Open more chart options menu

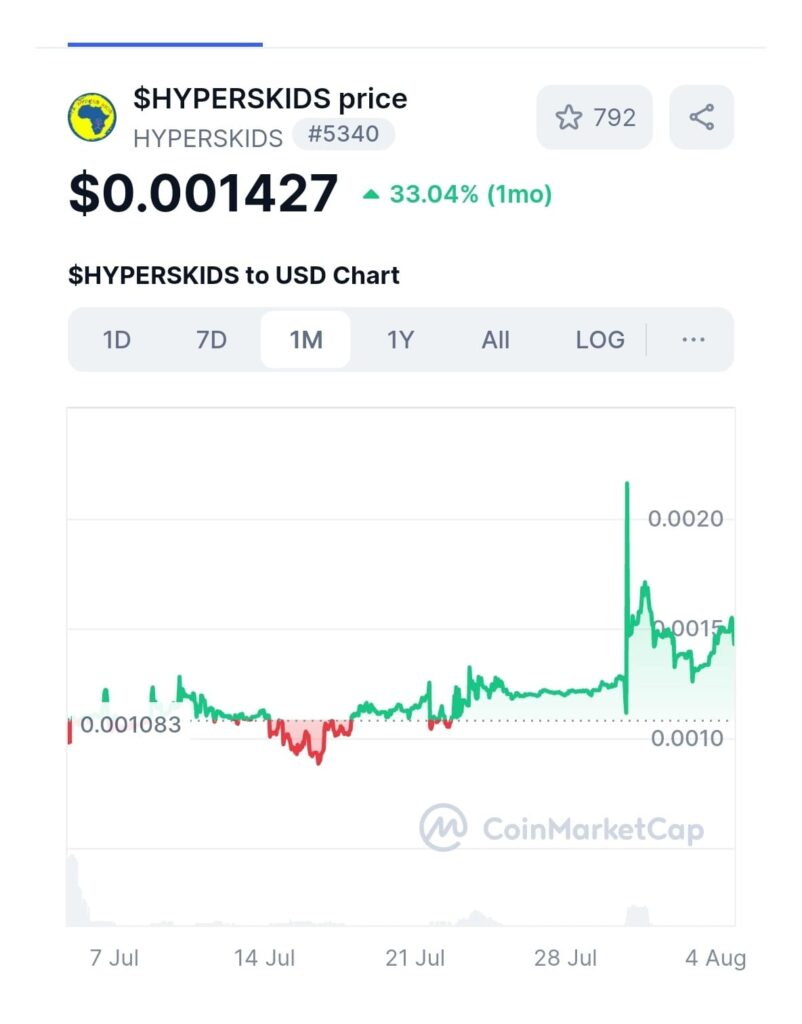coord(693,340)
